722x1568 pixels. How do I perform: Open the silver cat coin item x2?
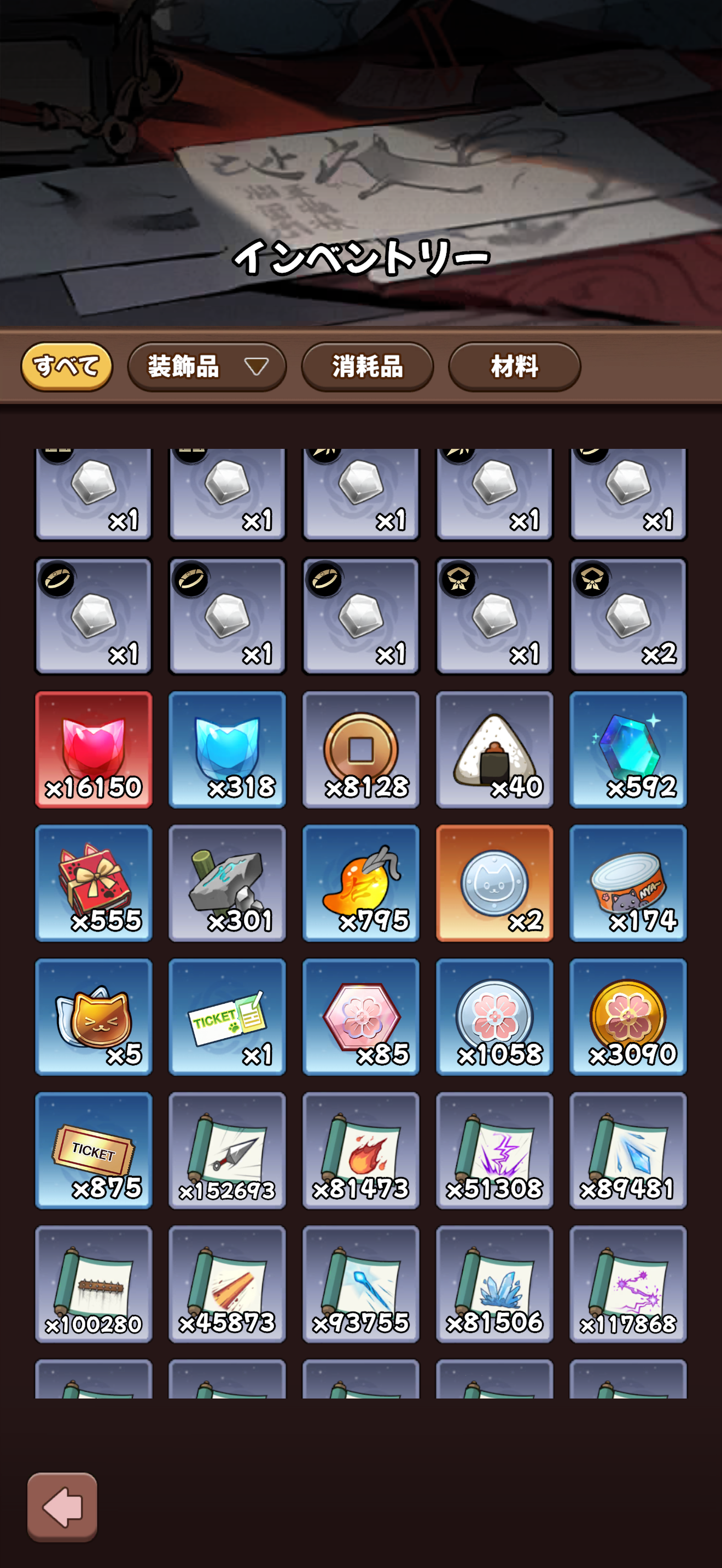click(494, 882)
